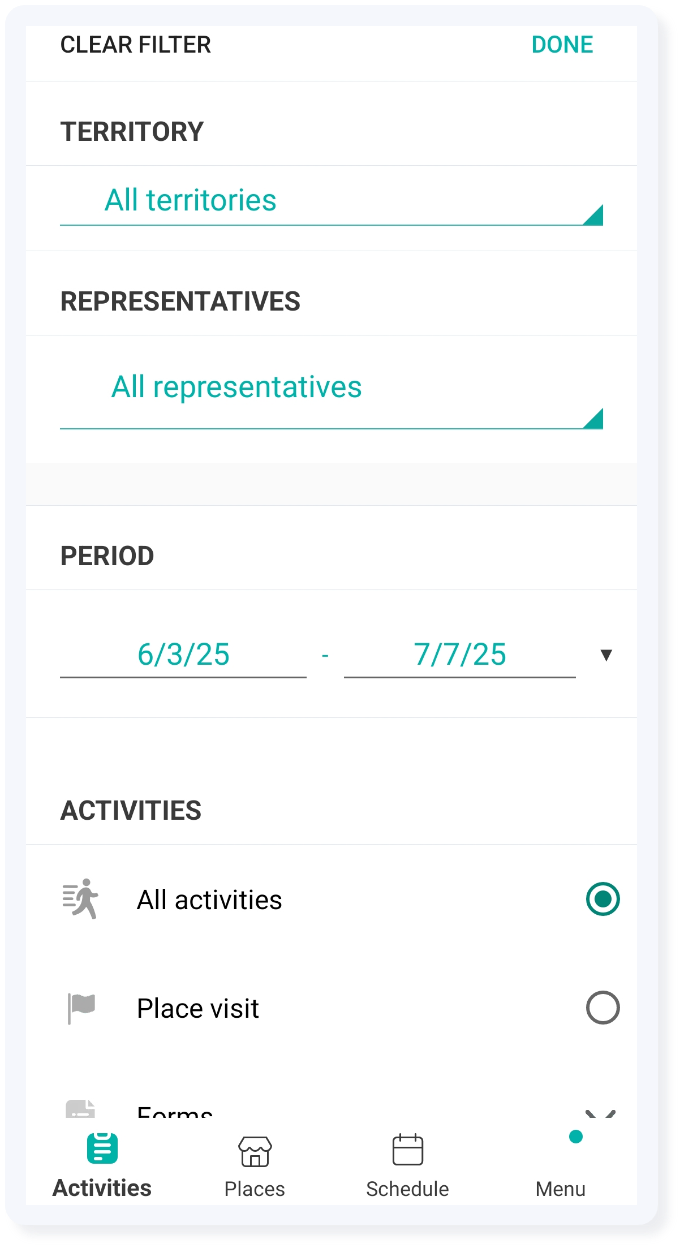Open the Schedule tab
Screen dimensions: 683x1250
pyautogui.click(x=407, y=1166)
